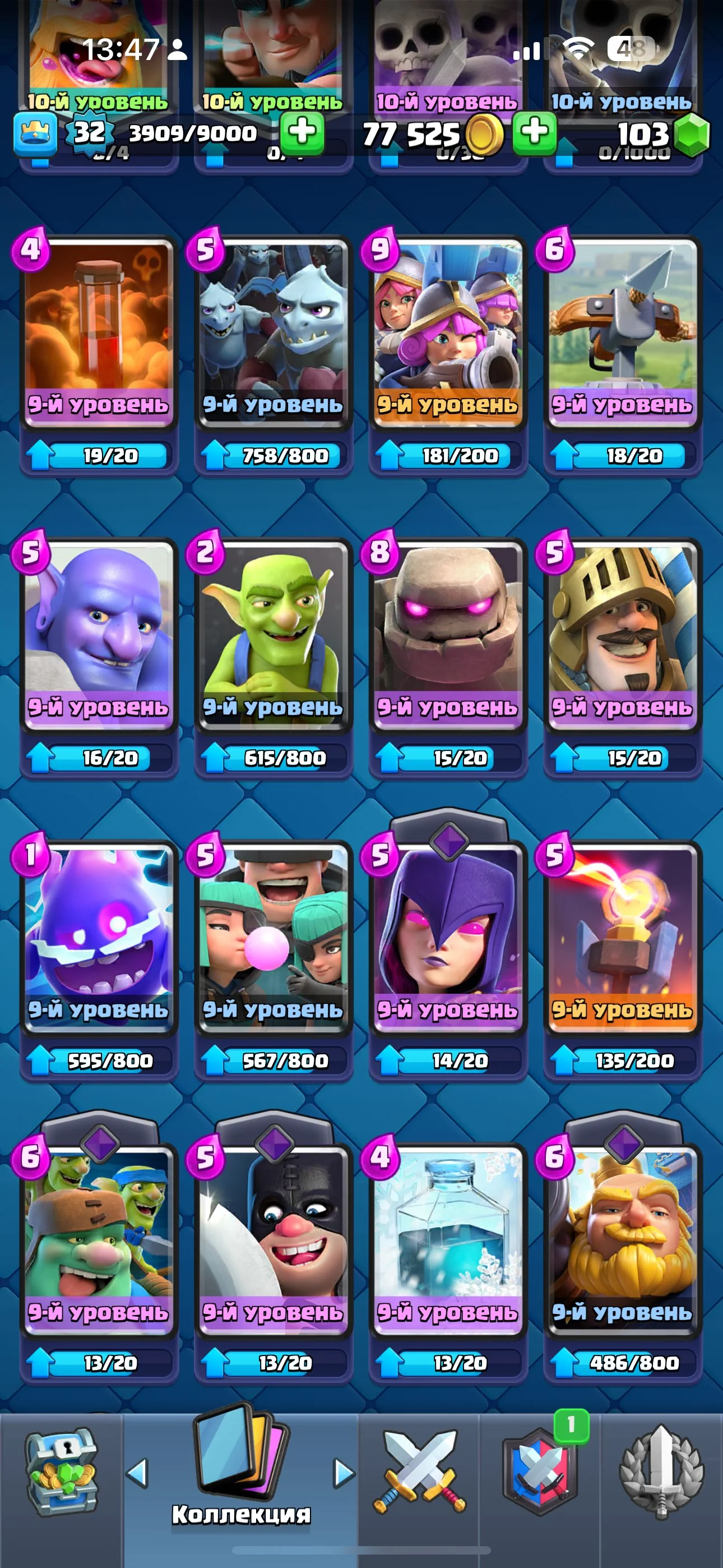Select the Executioner card
723x1568 pixels.
tap(274, 1239)
